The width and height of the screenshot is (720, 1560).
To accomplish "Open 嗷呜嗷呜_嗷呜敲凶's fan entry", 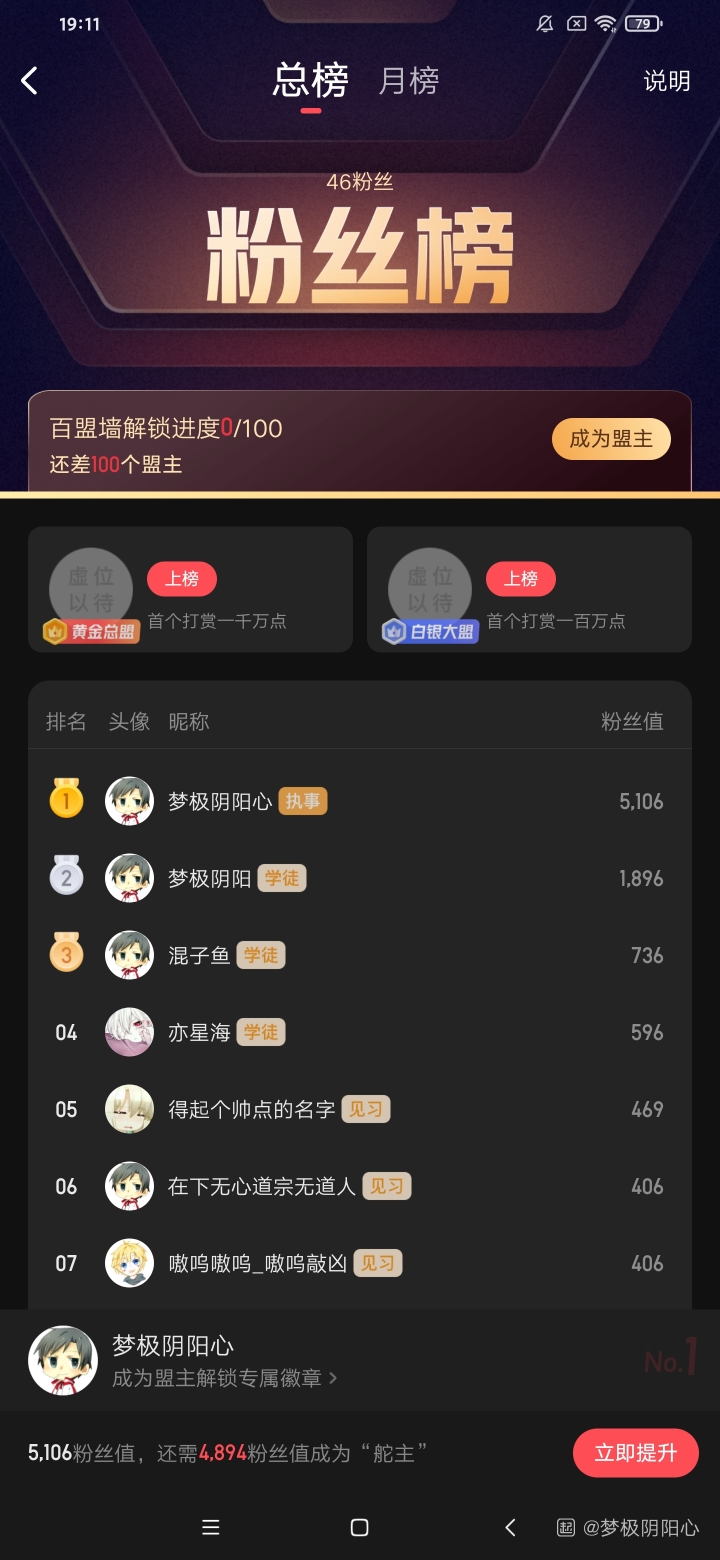I will coord(360,1263).
